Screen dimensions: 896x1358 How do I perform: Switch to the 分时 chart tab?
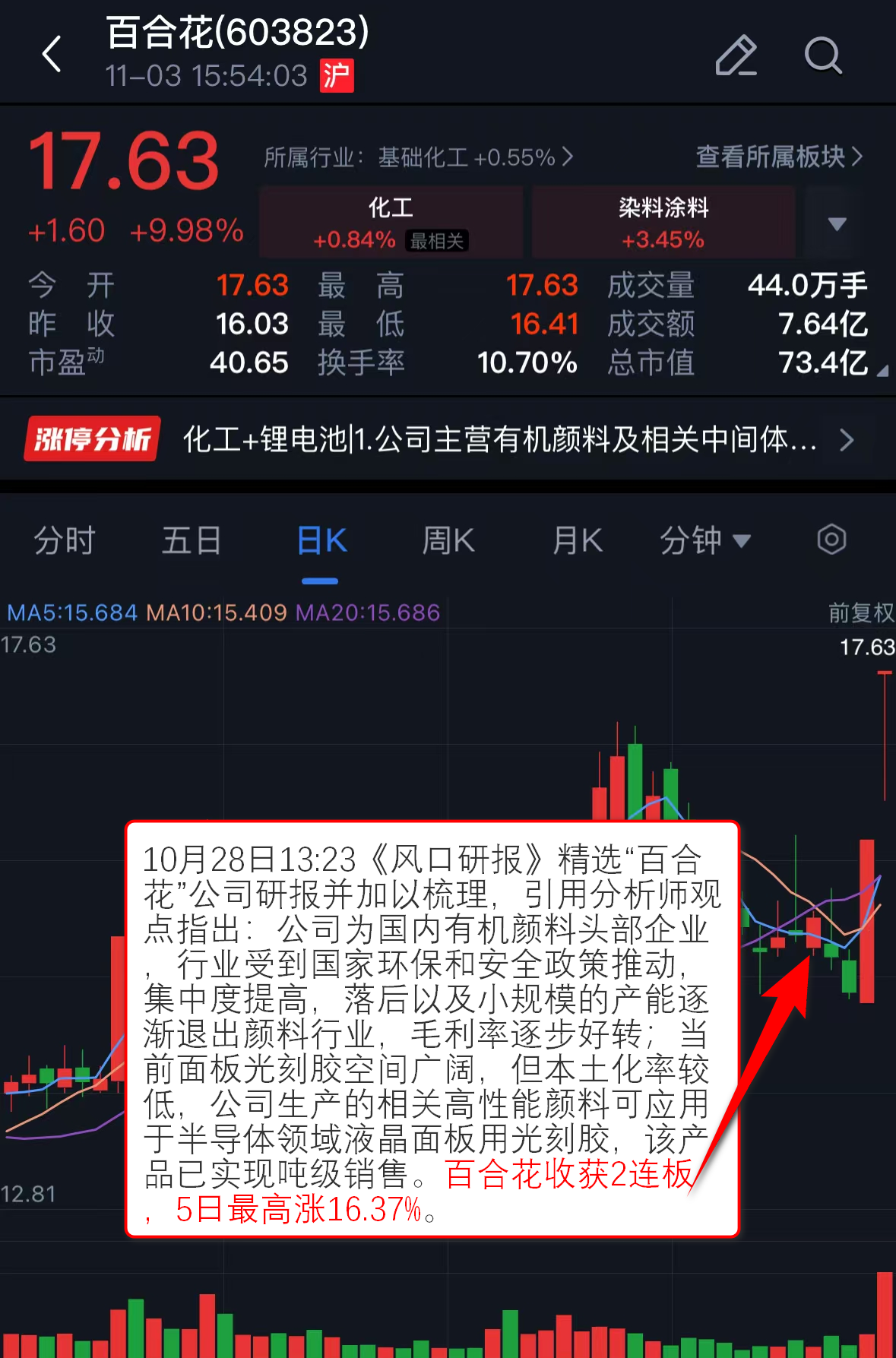point(65,541)
